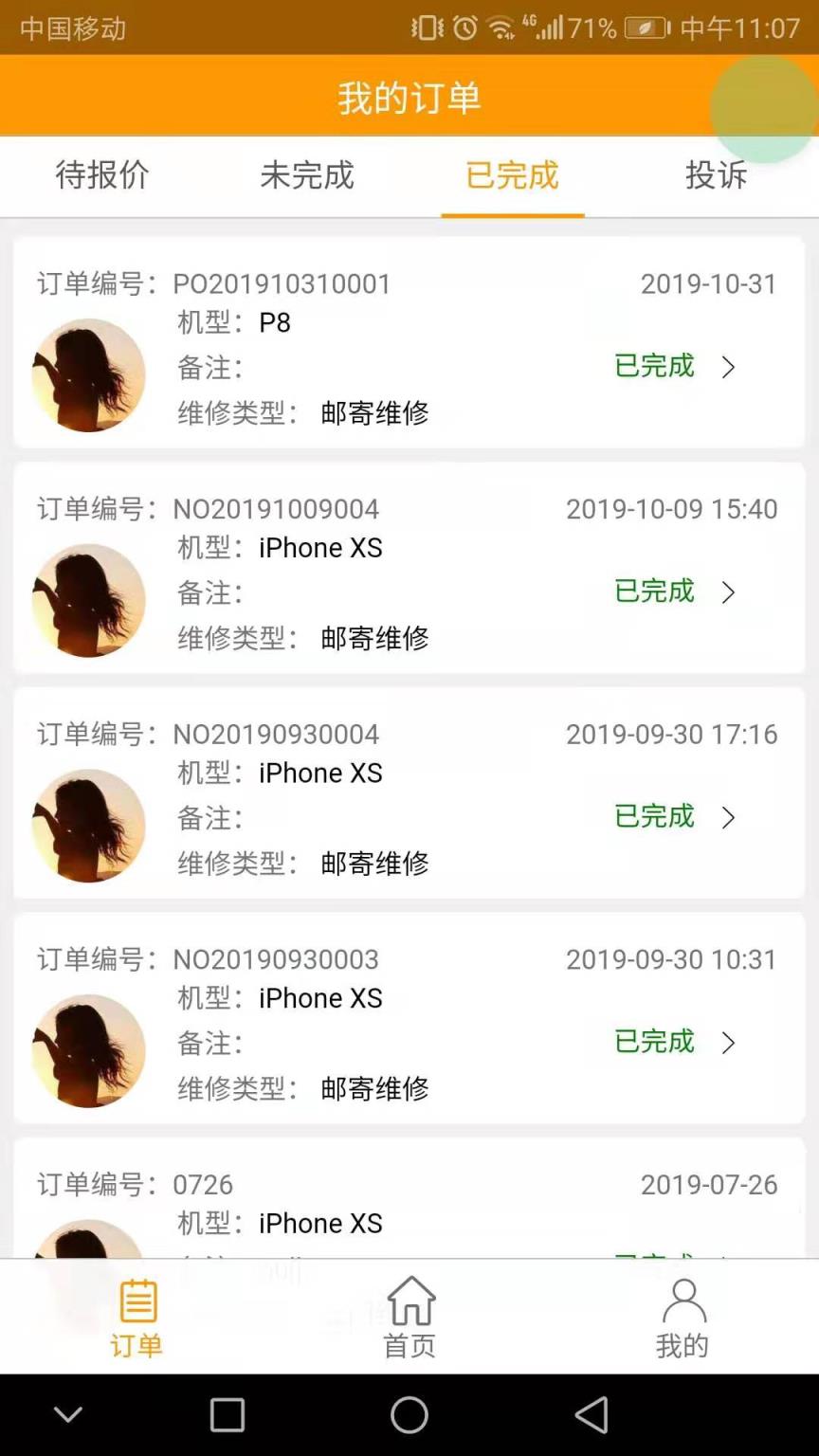819x1456 pixels.
Task: Tap the recent apps square button
Action: tap(227, 1414)
